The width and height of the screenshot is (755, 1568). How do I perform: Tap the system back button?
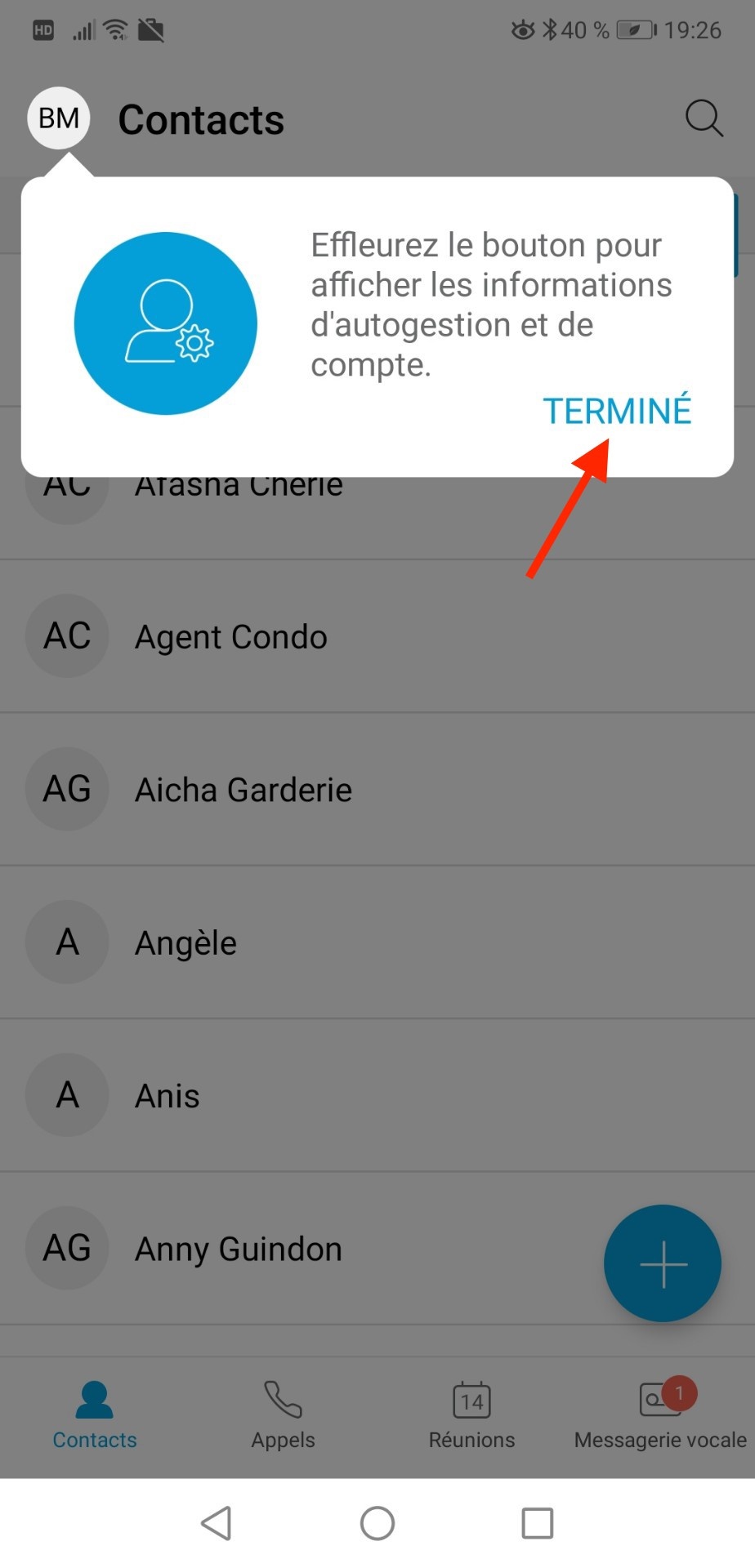(x=217, y=1523)
